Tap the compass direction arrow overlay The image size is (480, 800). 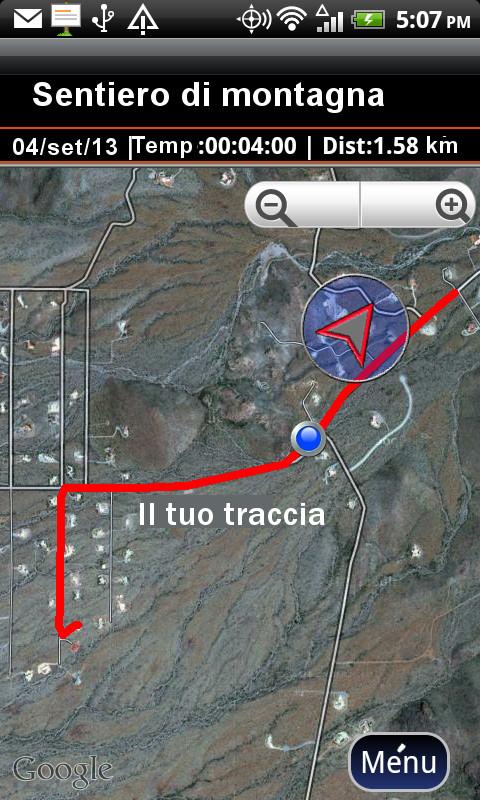(356, 329)
